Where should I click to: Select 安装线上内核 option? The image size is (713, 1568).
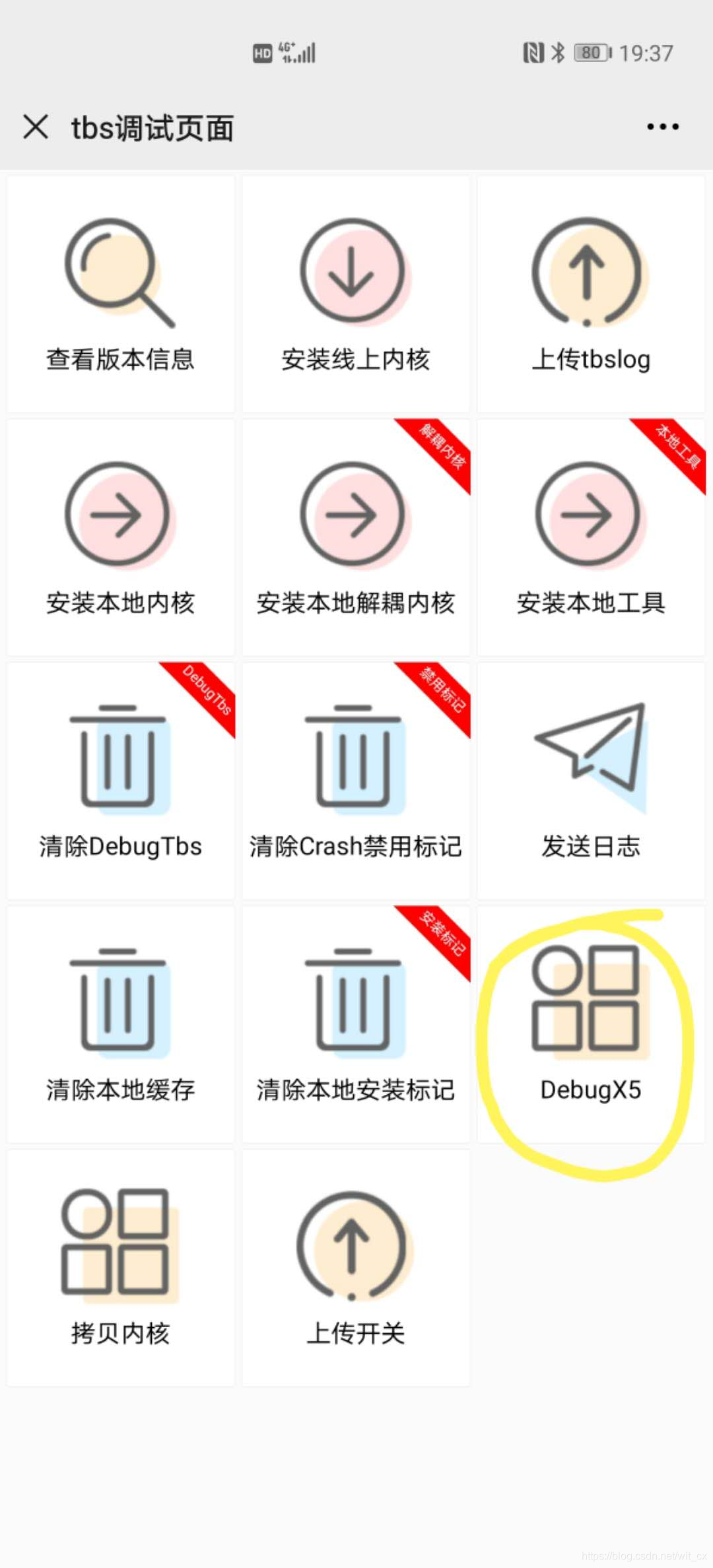tap(355, 294)
